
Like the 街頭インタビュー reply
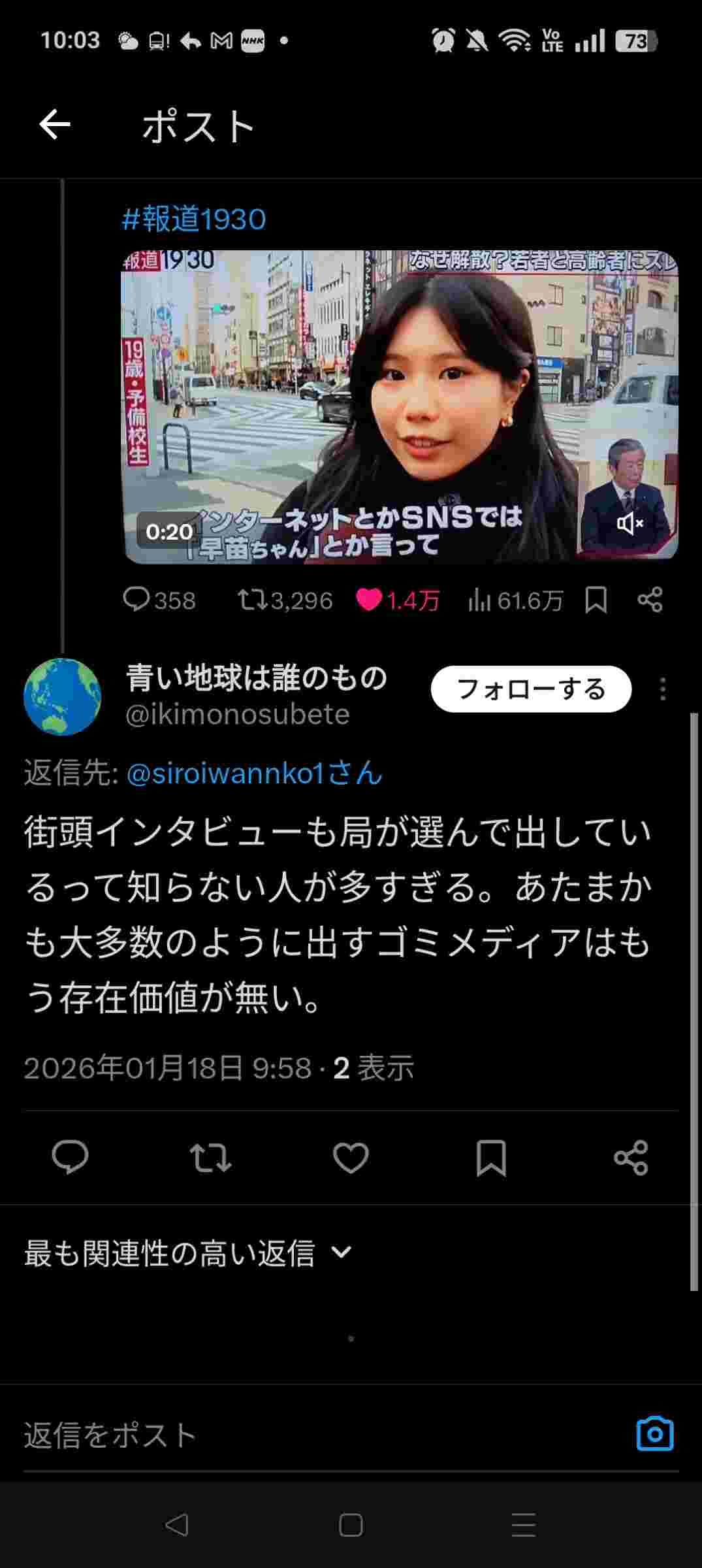[x=351, y=1158]
